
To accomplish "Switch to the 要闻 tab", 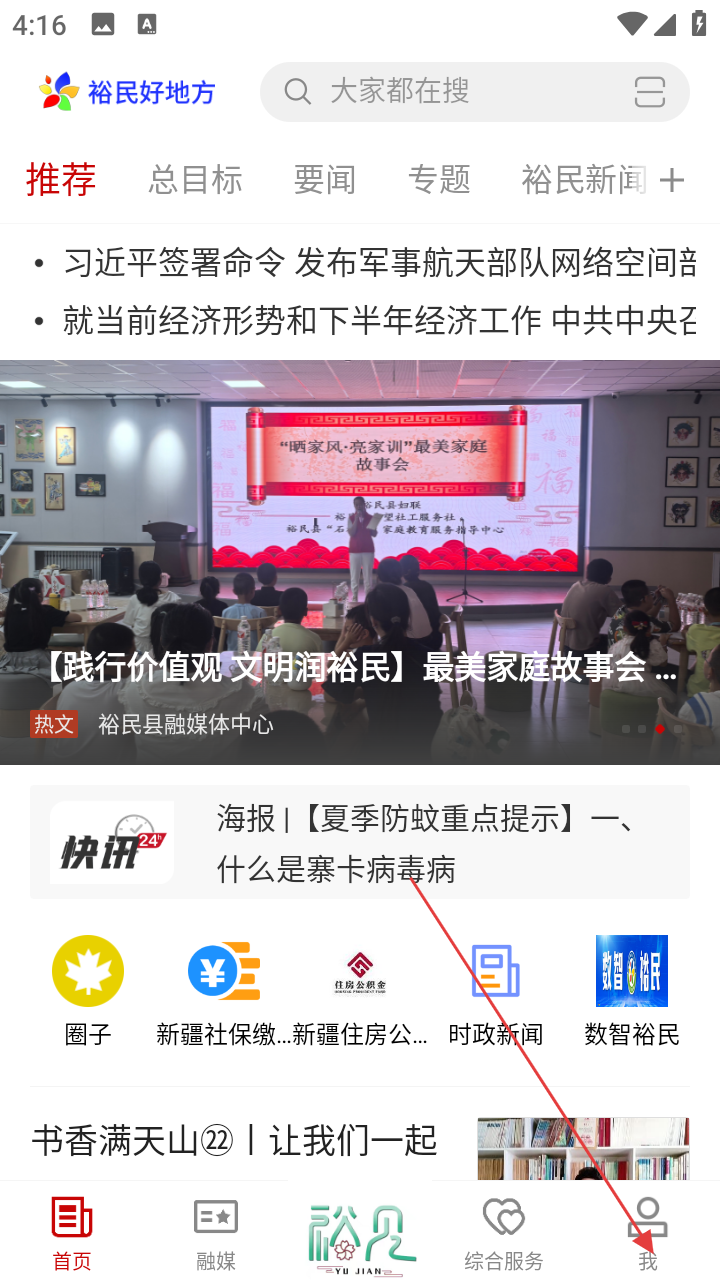I will pos(324,180).
